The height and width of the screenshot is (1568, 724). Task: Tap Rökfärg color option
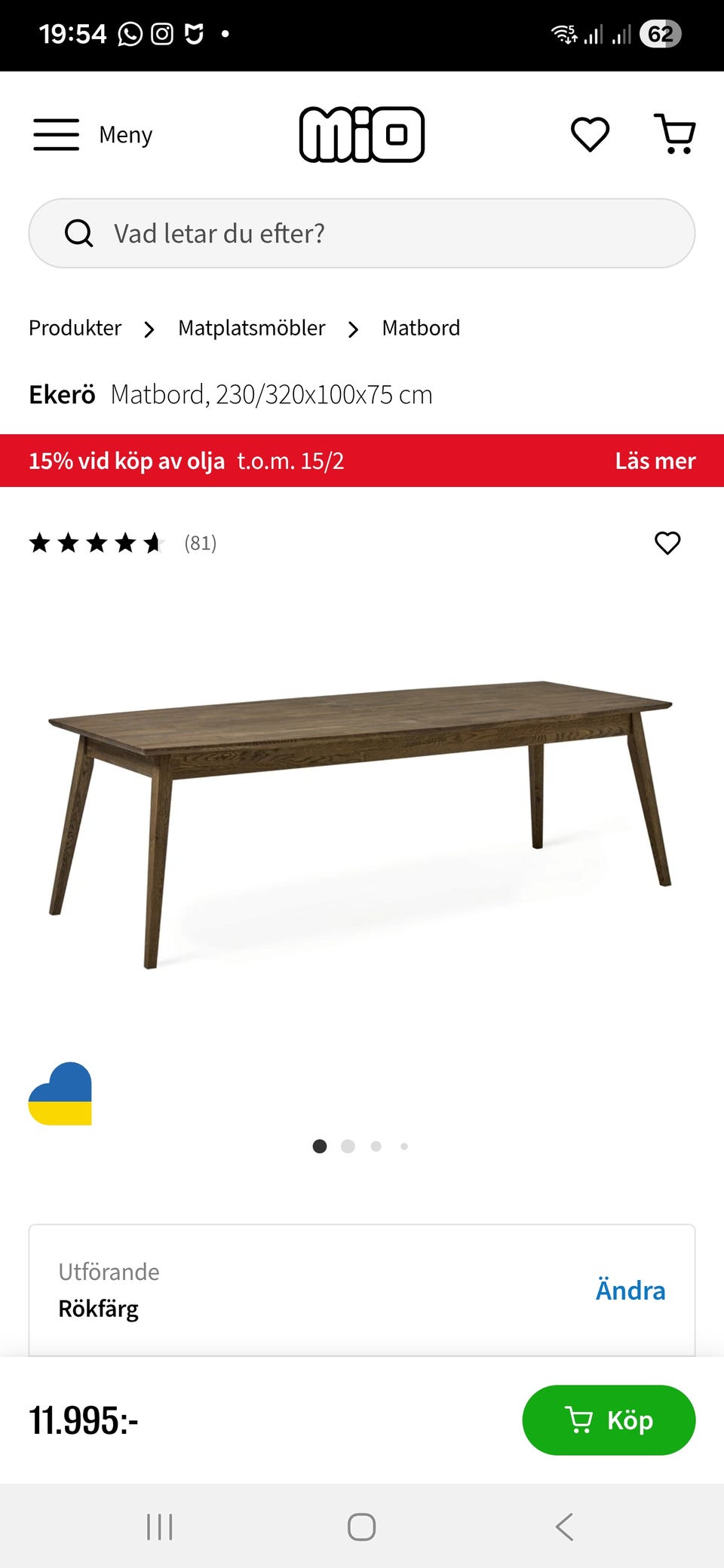(98, 1309)
